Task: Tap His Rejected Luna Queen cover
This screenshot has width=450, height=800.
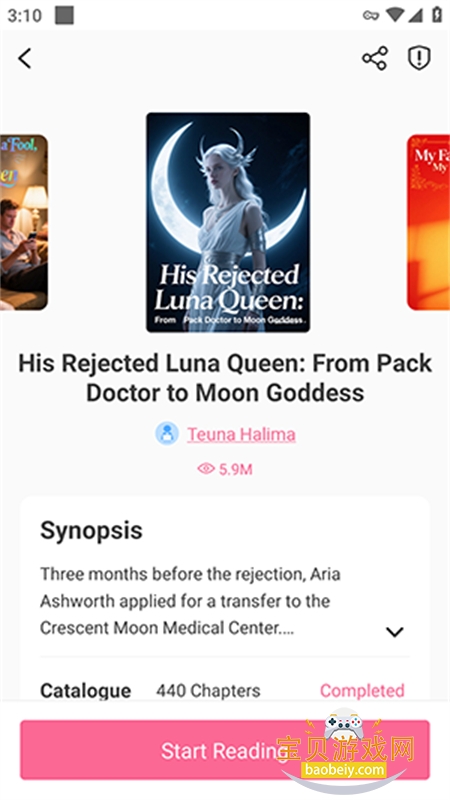Action: (228, 222)
